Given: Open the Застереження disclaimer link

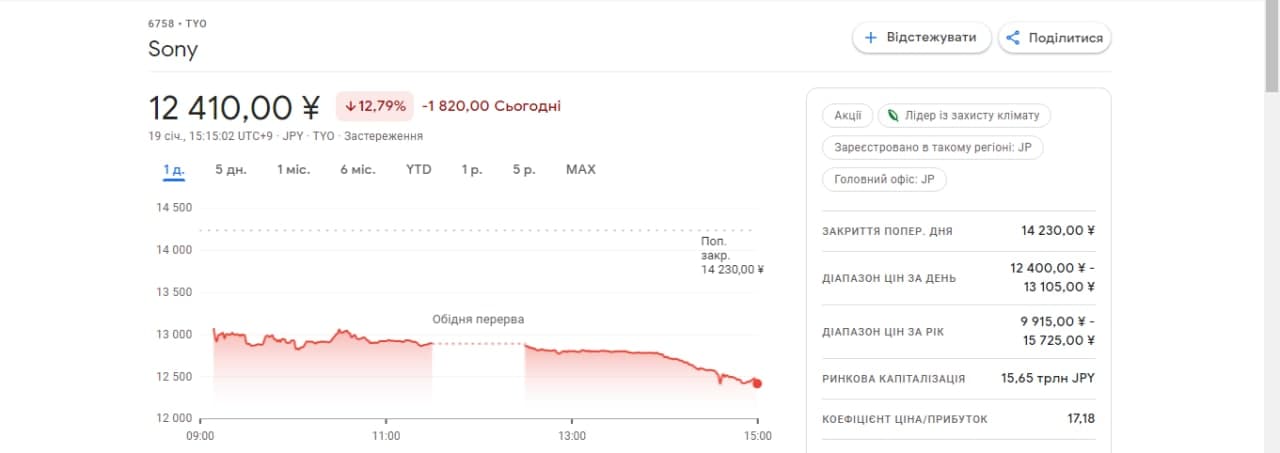Looking at the screenshot, I should [383, 137].
